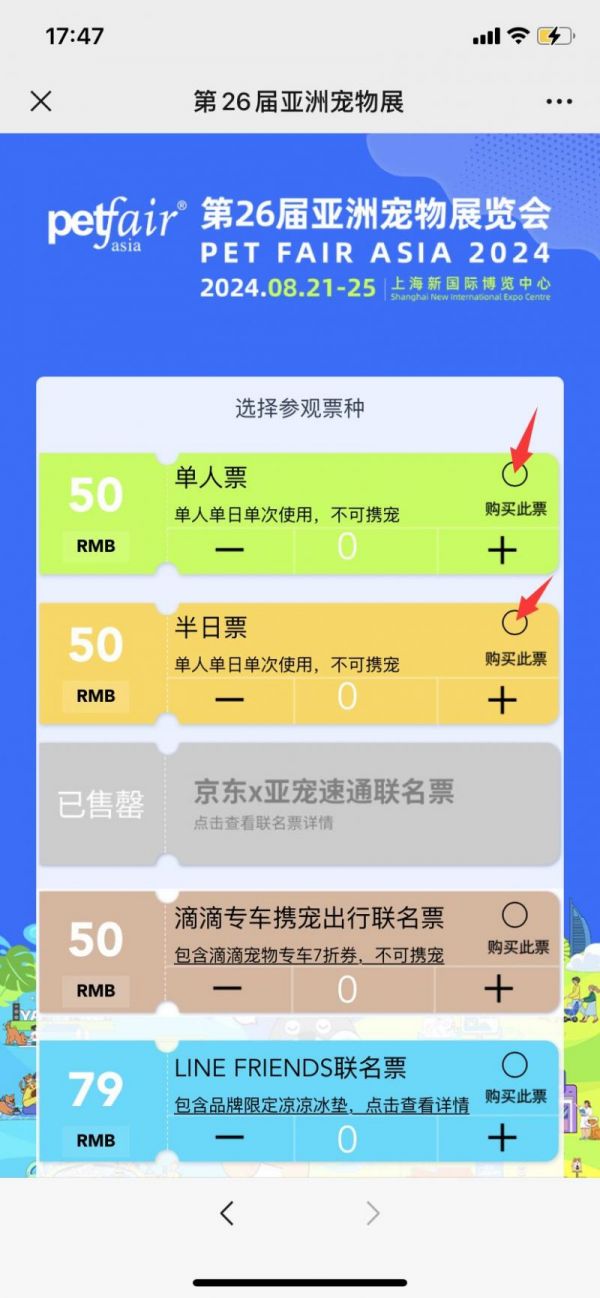The width and height of the screenshot is (600, 1298).
Task: Remove one 滴滴专车联名票 with minus
Action: (x=227, y=989)
